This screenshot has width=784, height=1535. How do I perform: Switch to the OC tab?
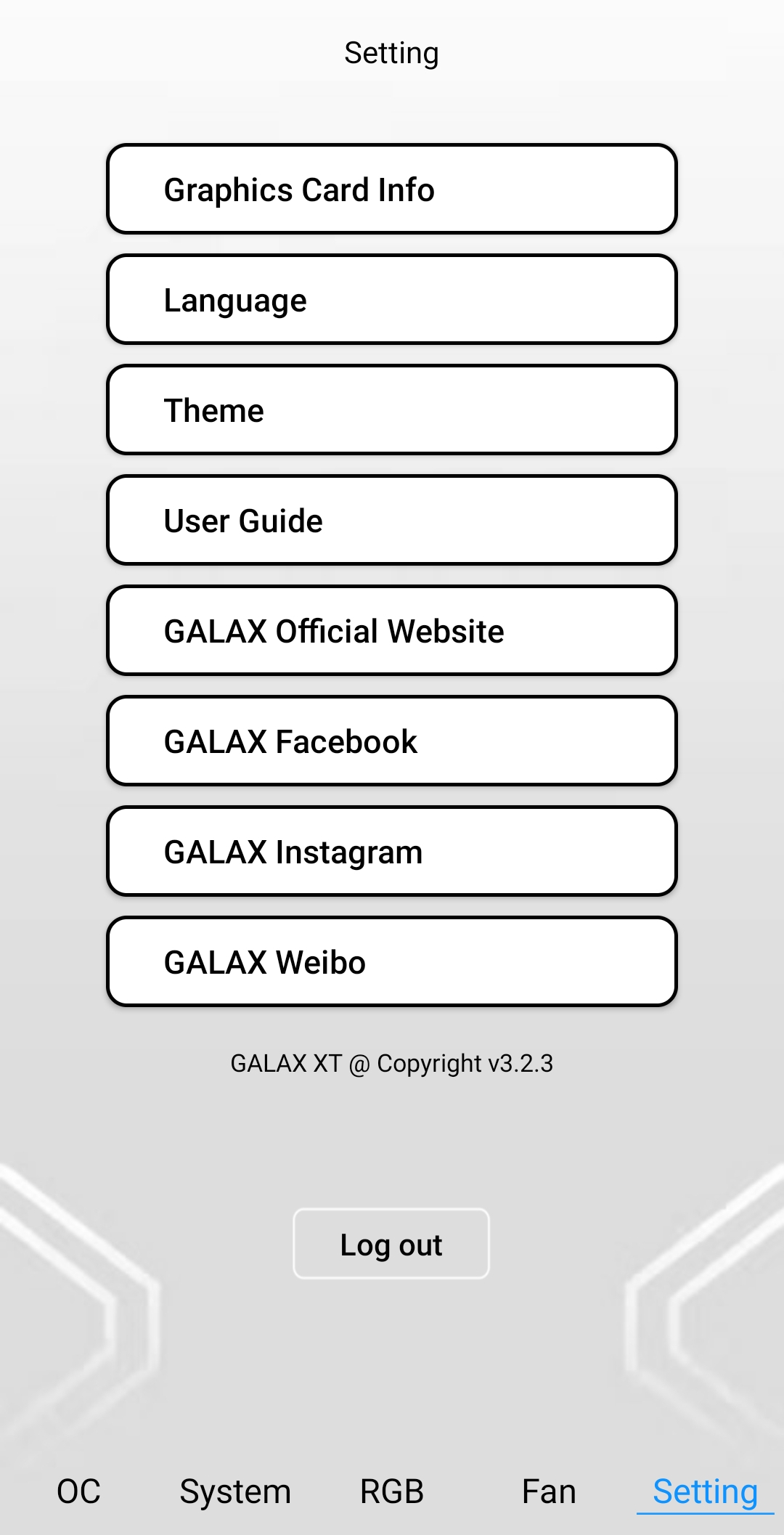(78, 1491)
